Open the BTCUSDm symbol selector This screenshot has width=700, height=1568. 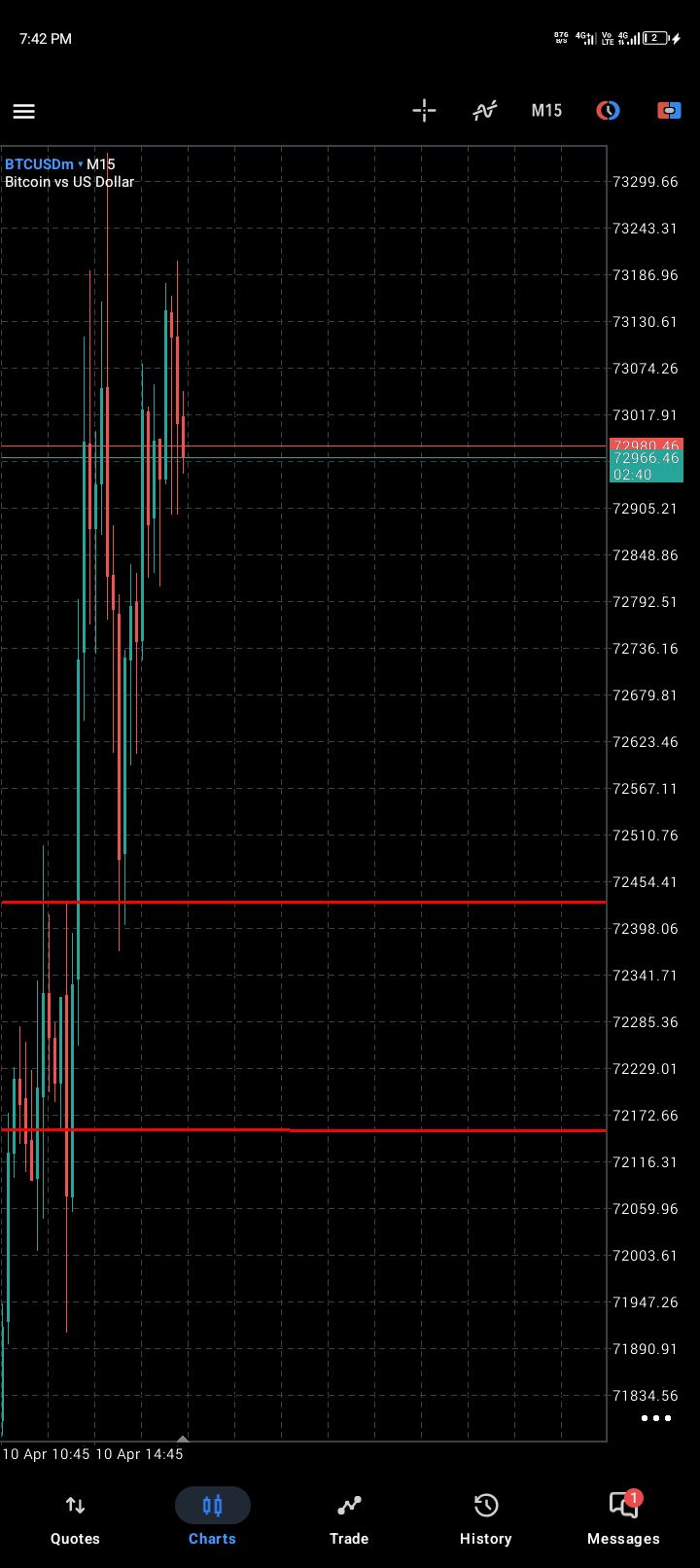tap(43, 164)
